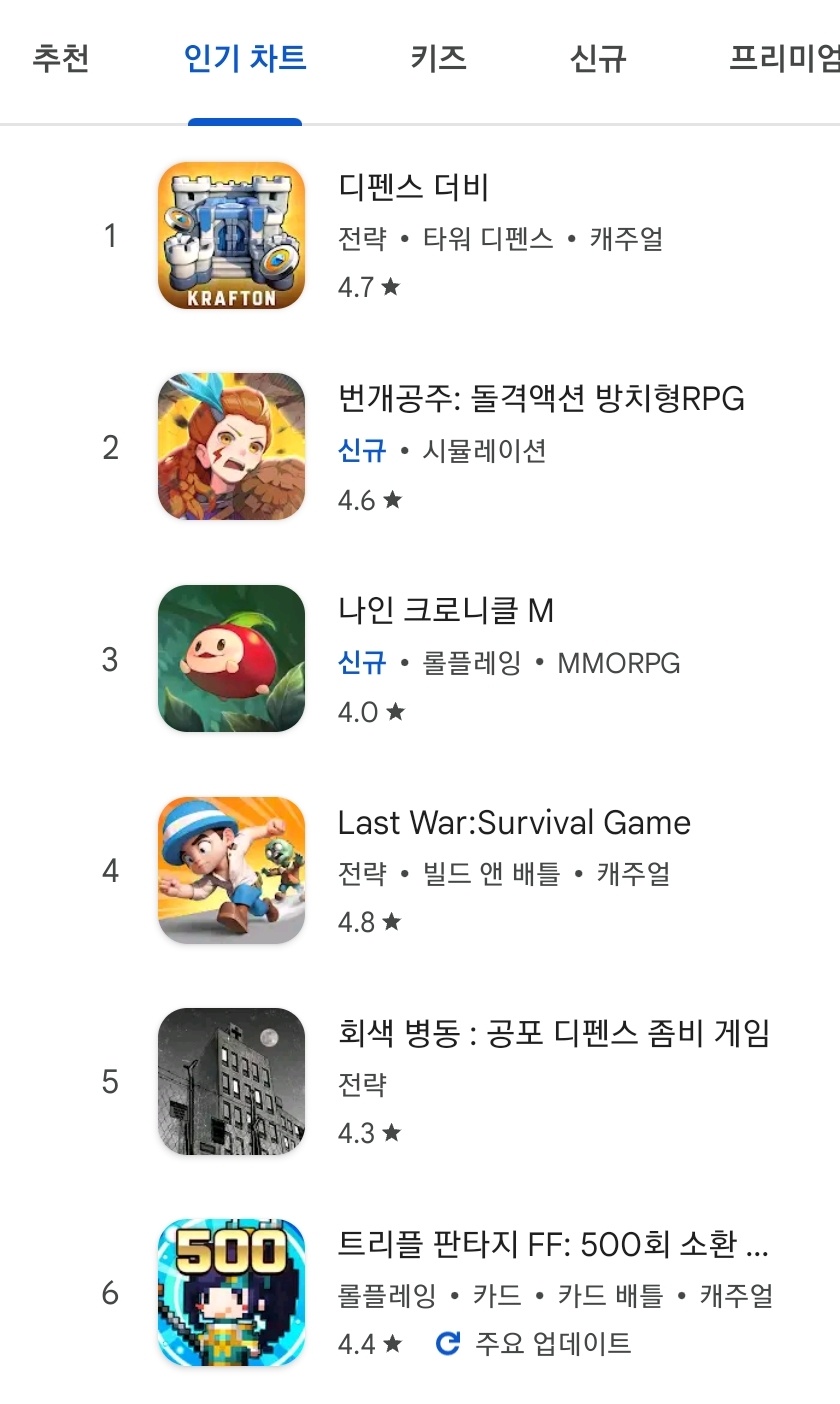The height and width of the screenshot is (1404, 840).
Task: View 트리플 판타지 FF: 500회 소환 listing
Action: [420, 1293]
